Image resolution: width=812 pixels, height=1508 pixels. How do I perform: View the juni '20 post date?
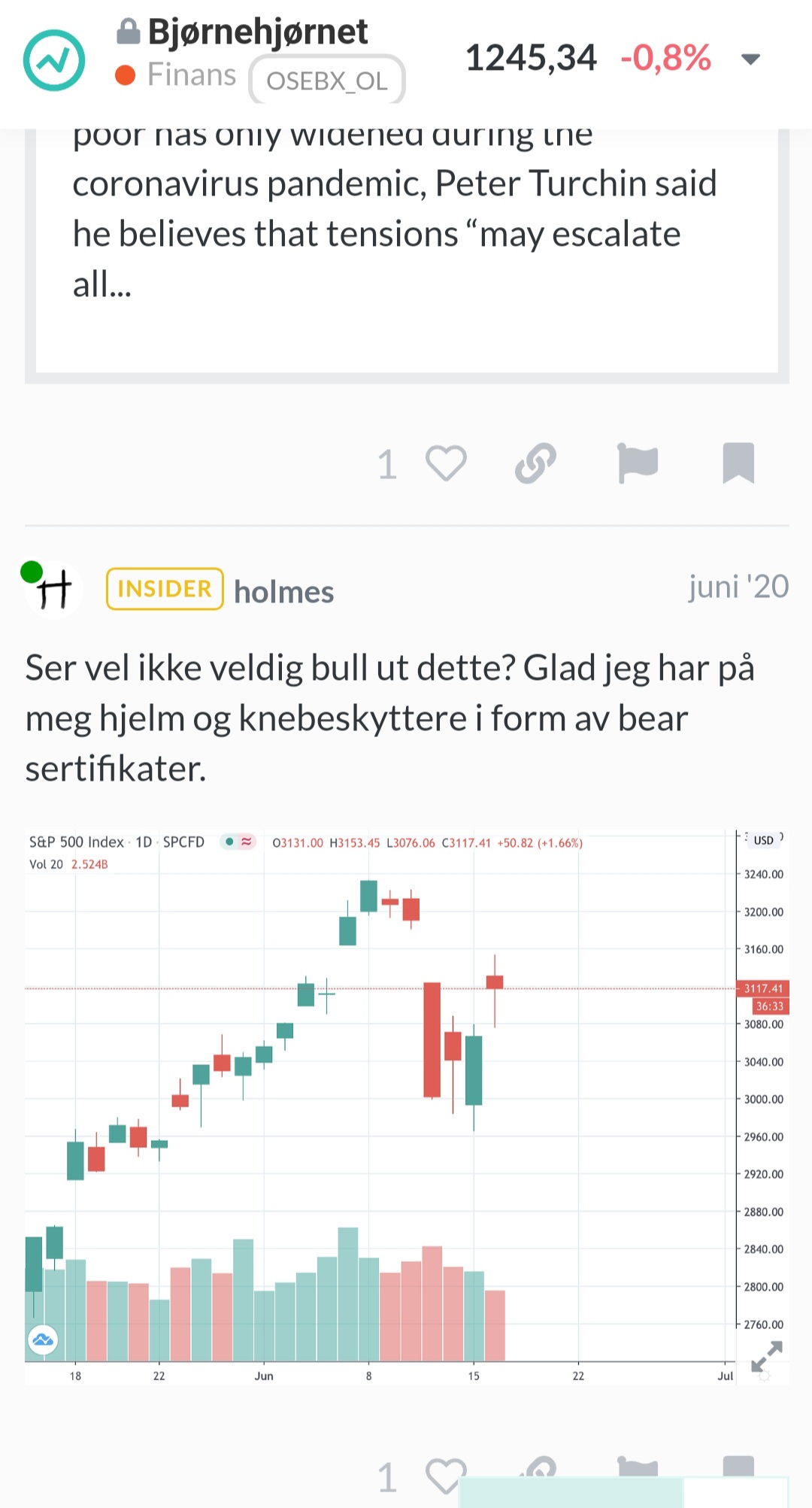pyautogui.click(x=738, y=587)
